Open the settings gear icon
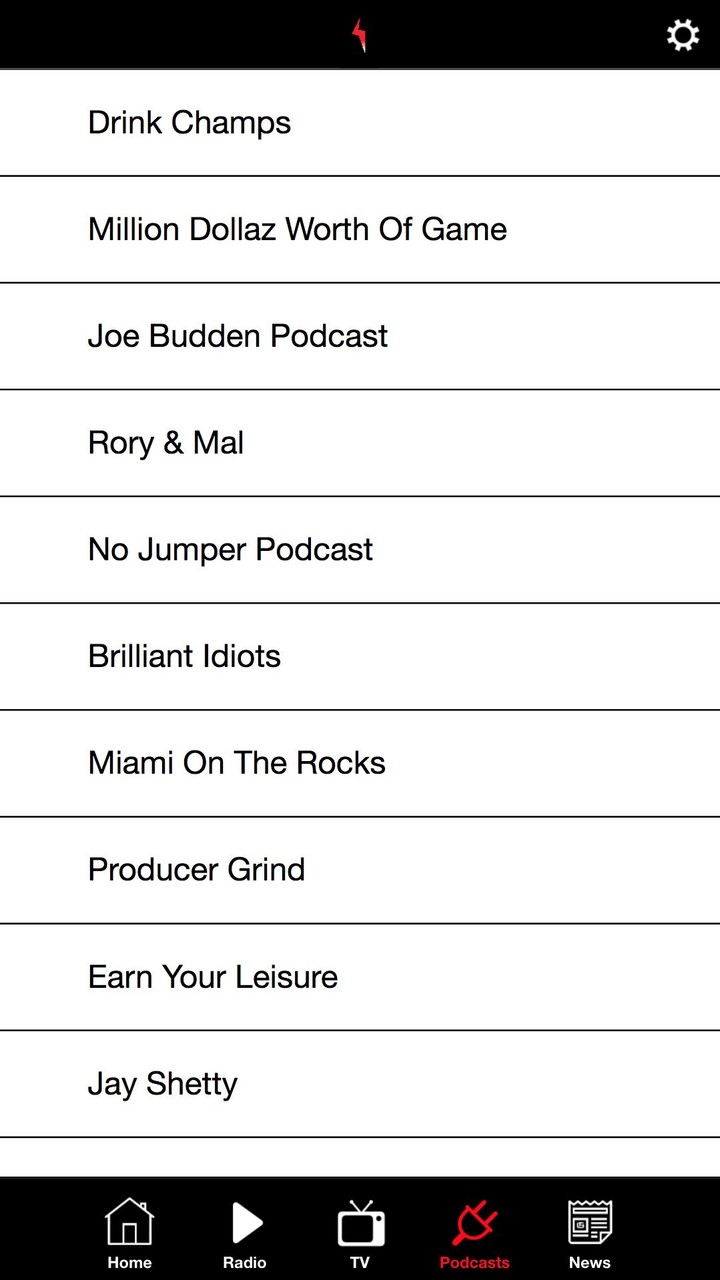The height and width of the screenshot is (1280, 720). 683,36
